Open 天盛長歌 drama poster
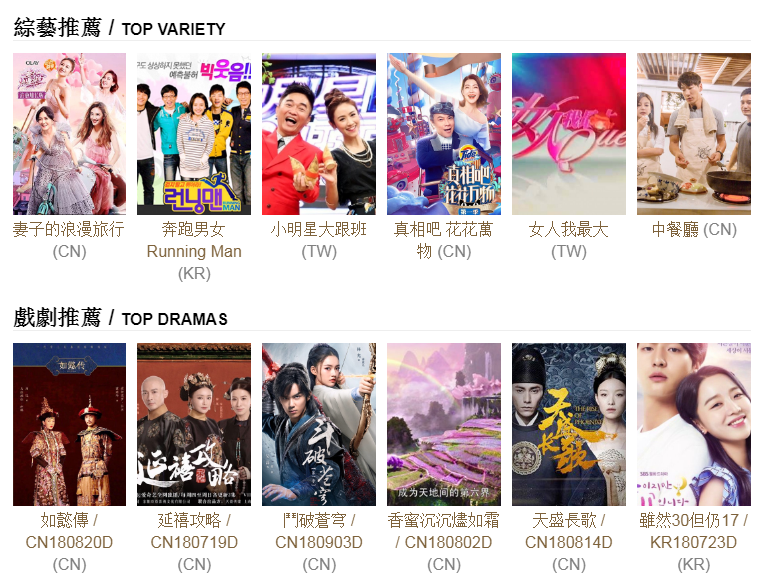Screen dimensions: 766x585 click(568, 424)
